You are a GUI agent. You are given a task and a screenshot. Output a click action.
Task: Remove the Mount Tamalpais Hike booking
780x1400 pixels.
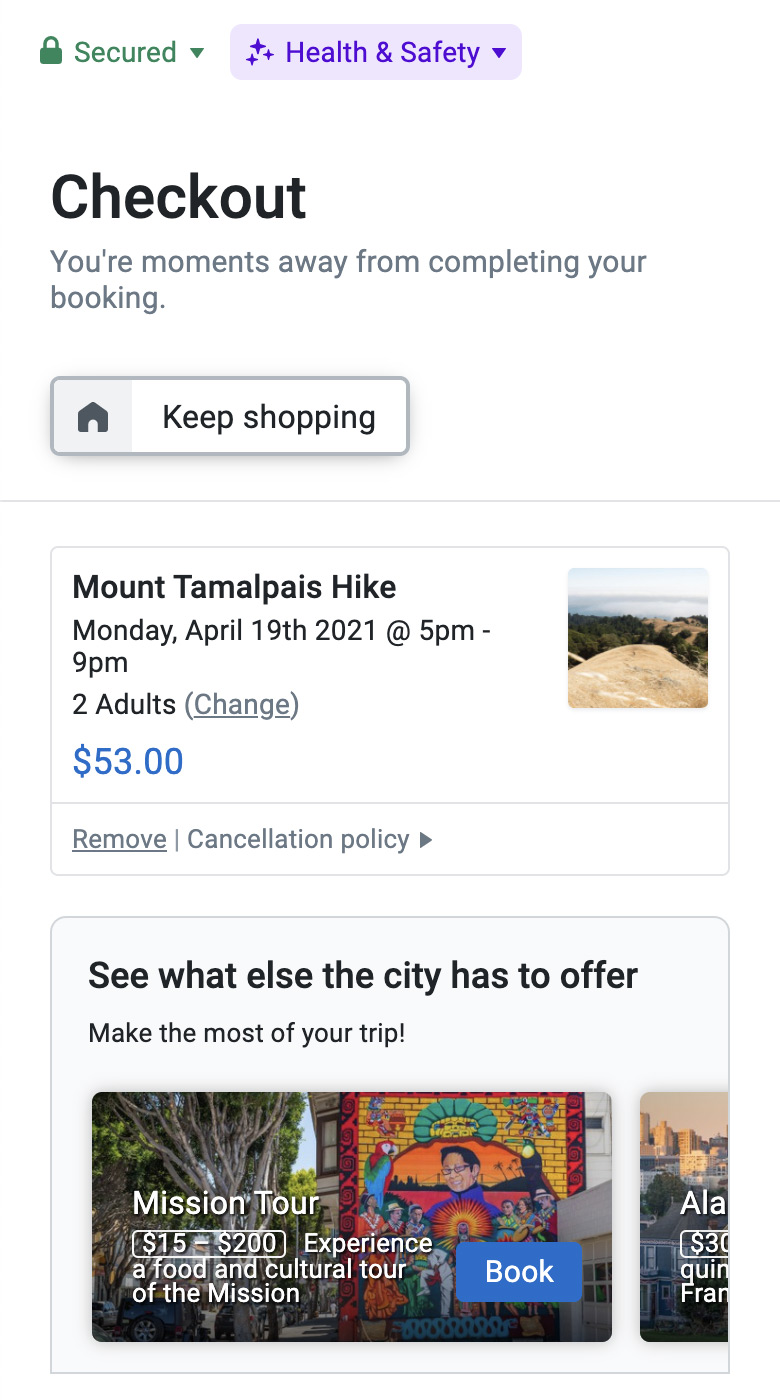pos(119,839)
